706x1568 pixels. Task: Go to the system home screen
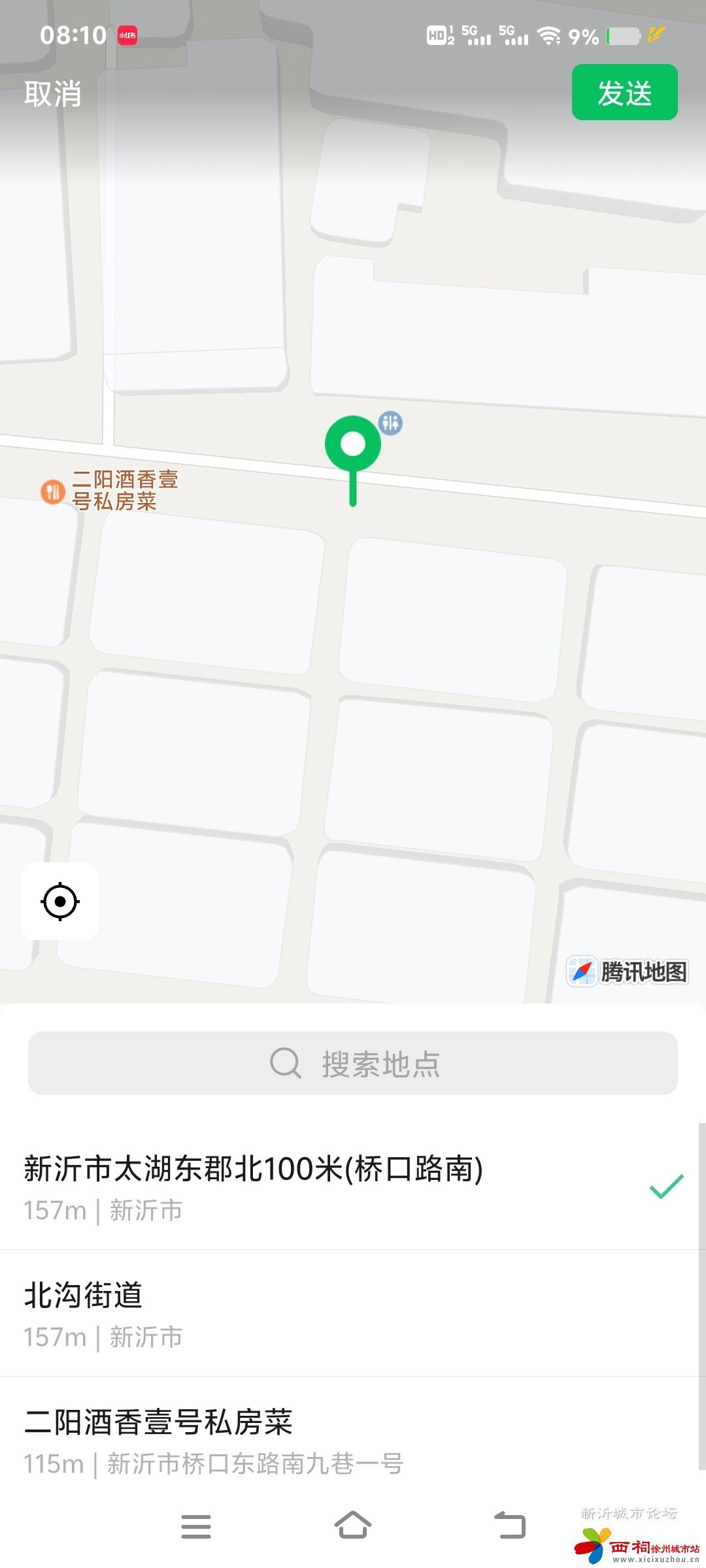[353, 1526]
